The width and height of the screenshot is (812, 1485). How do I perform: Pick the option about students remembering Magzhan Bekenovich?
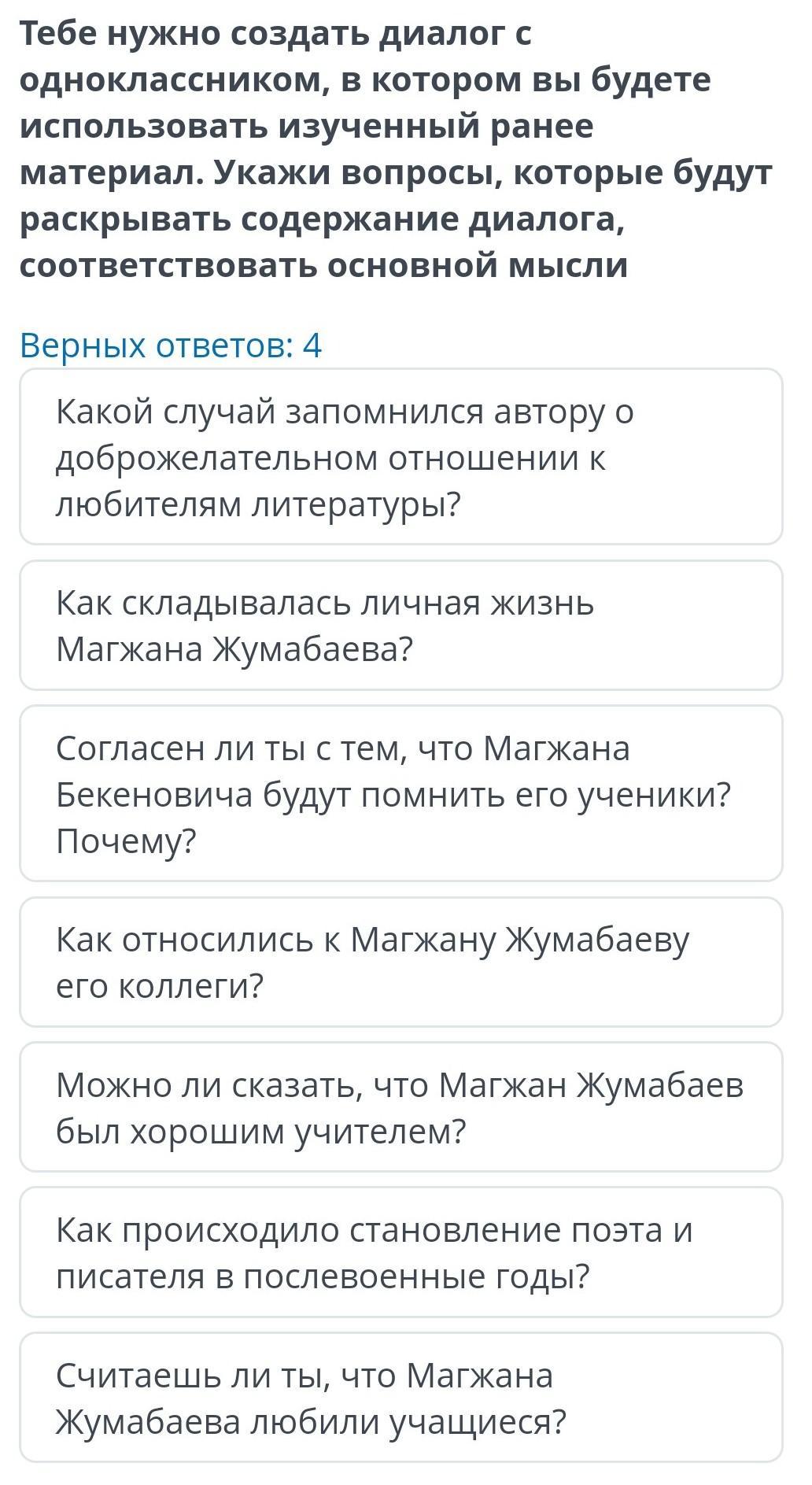pos(401,794)
